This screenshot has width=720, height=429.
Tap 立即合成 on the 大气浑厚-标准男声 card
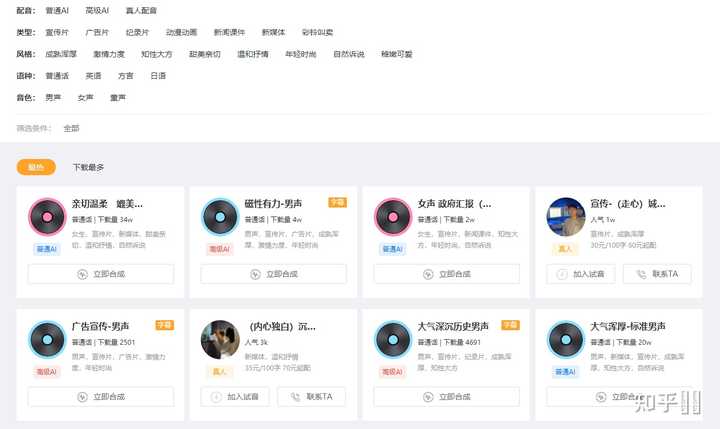[619, 397]
